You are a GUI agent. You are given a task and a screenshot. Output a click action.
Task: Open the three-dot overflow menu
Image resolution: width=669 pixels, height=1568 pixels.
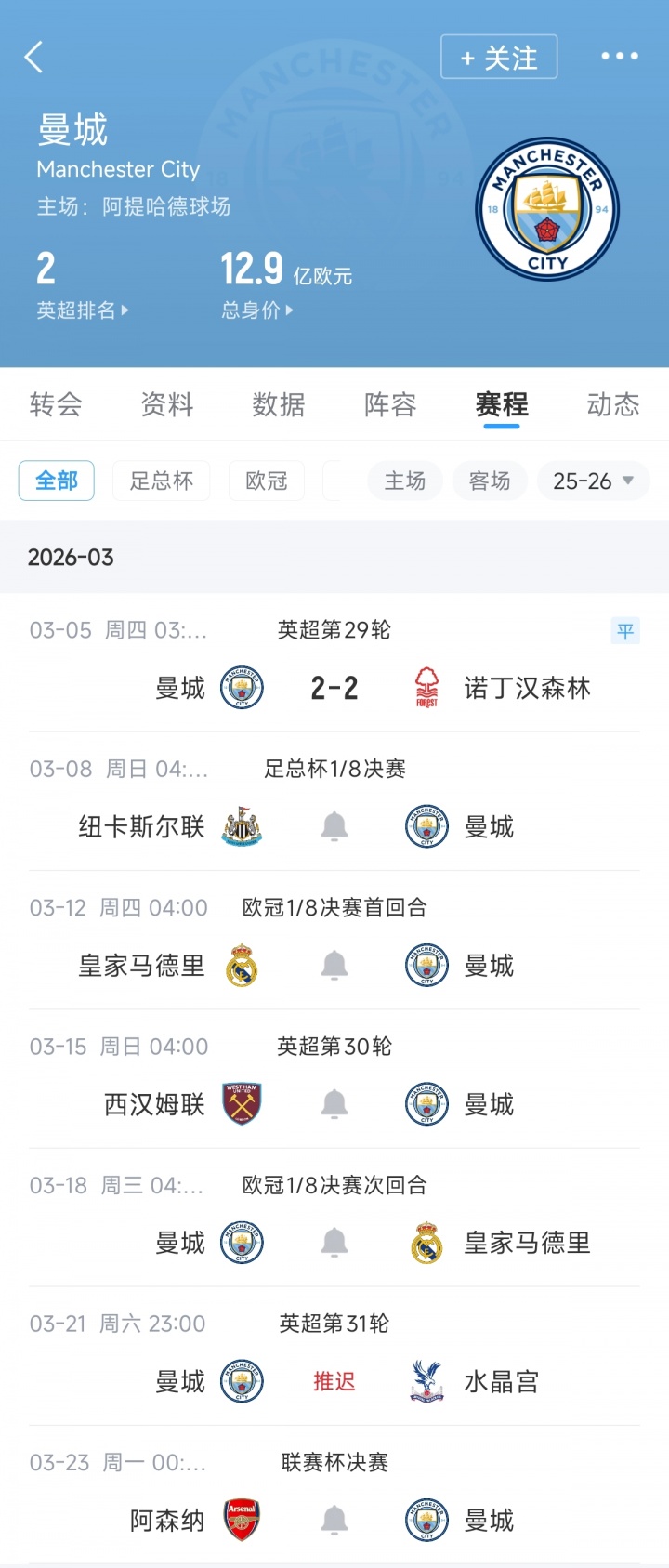tap(619, 57)
